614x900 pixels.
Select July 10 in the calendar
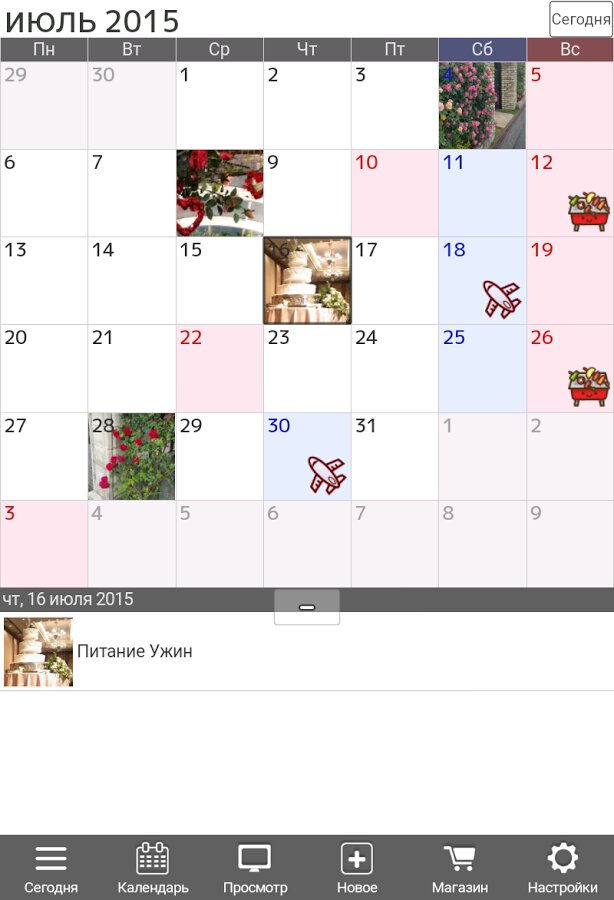pyautogui.click(x=394, y=193)
